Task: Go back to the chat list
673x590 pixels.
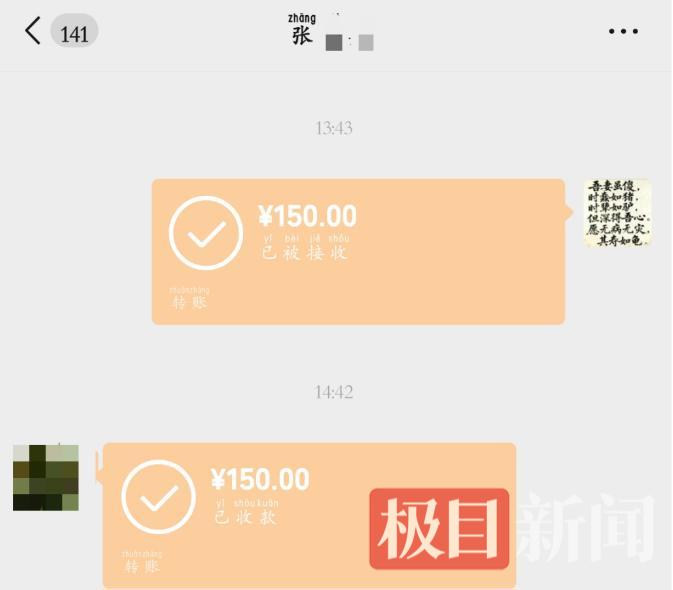Action: click(34, 32)
